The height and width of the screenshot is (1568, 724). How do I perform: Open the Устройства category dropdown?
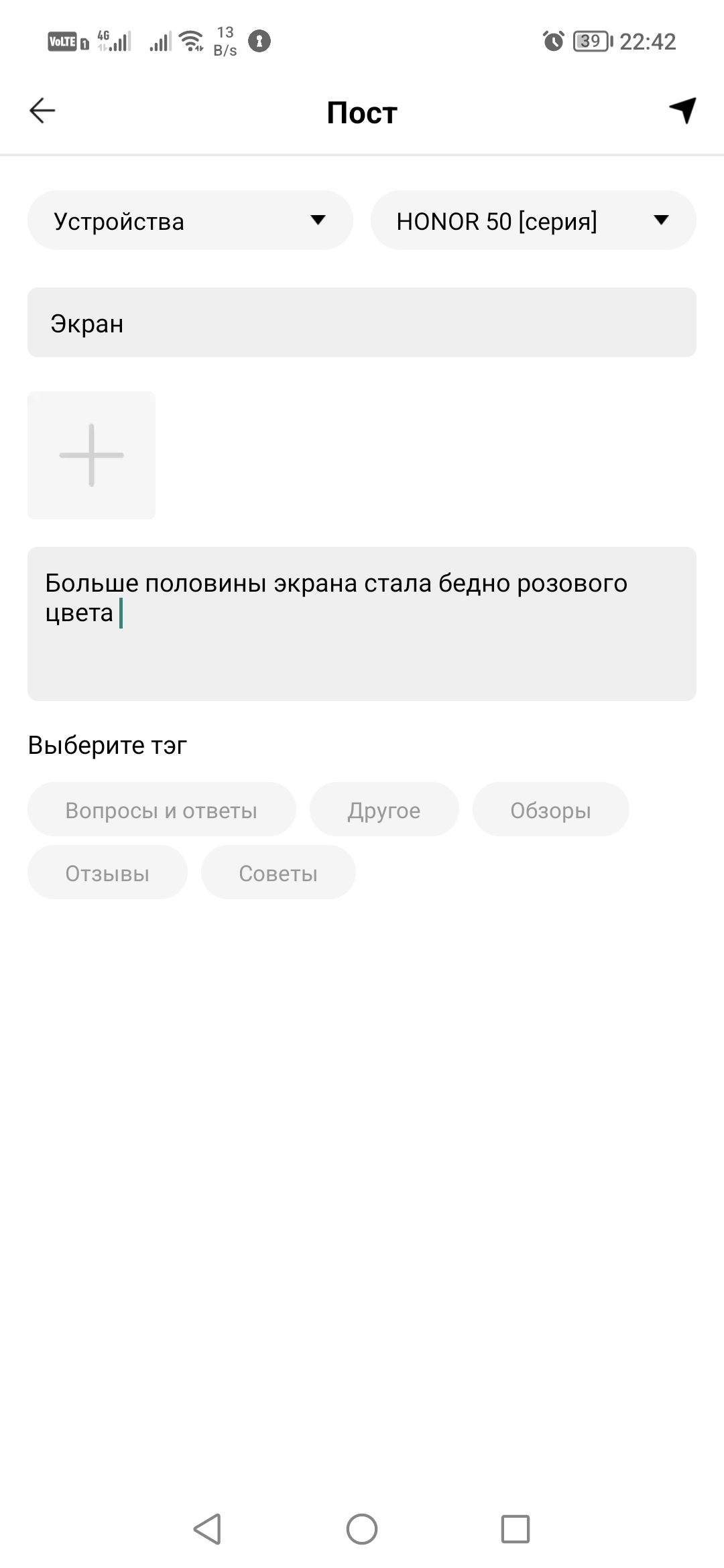click(190, 220)
